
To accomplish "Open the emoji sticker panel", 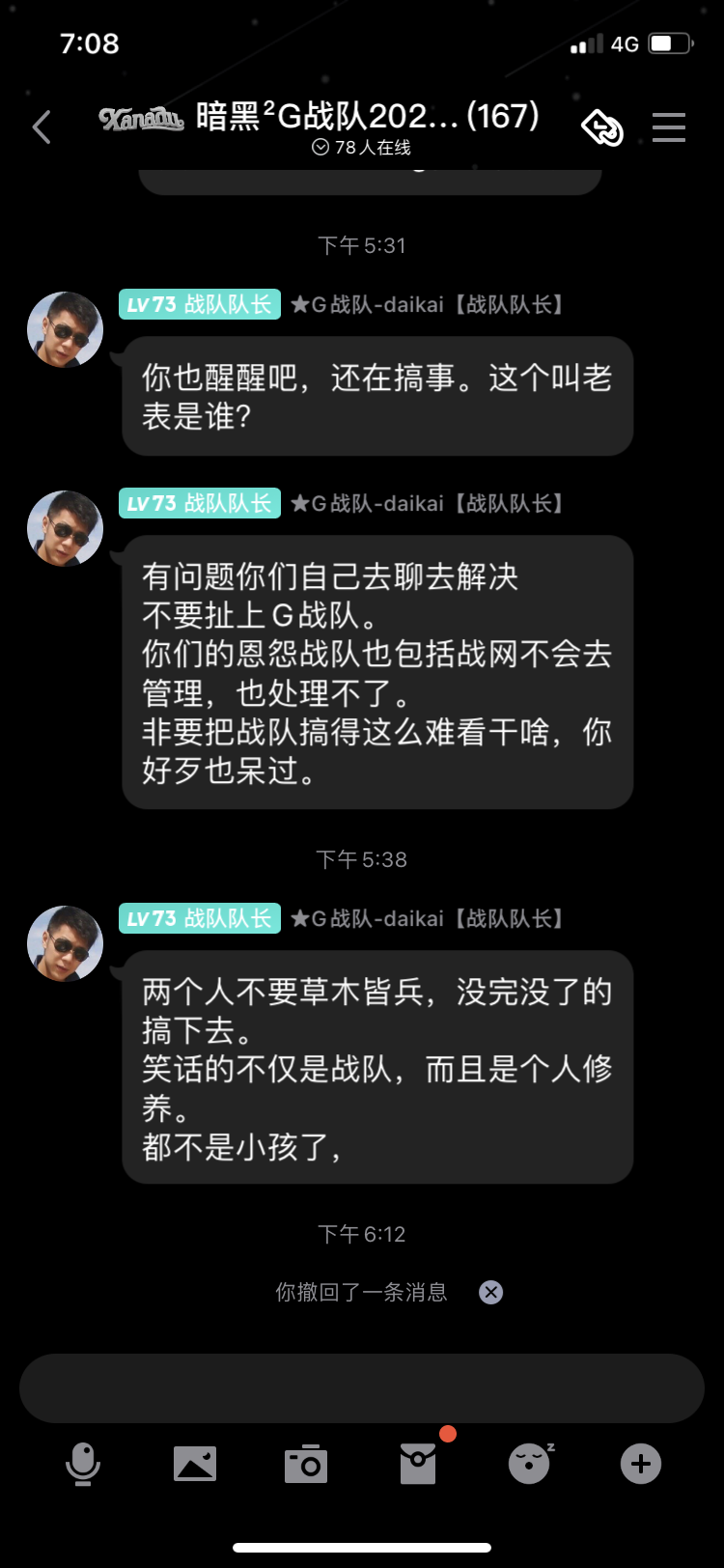I will [530, 1464].
